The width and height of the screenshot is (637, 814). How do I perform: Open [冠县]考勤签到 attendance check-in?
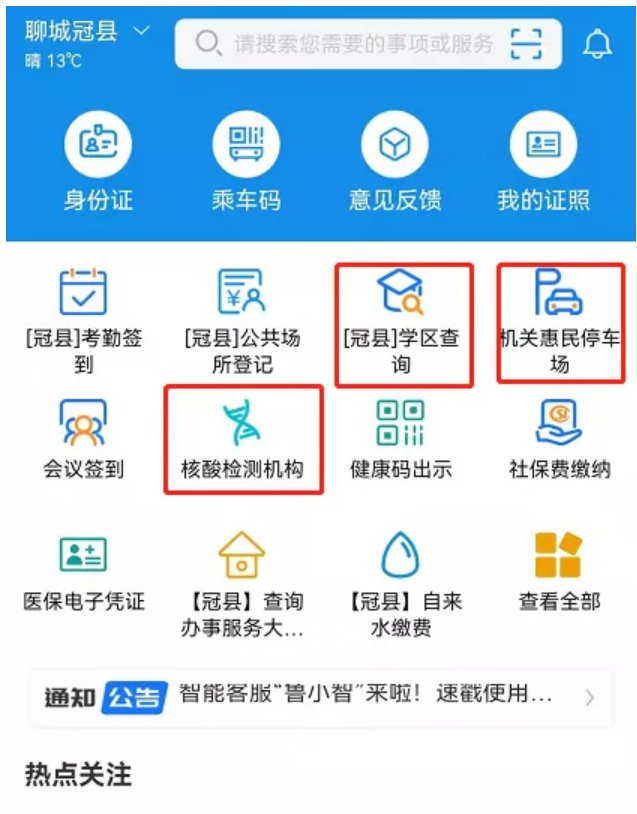pos(83,320)
